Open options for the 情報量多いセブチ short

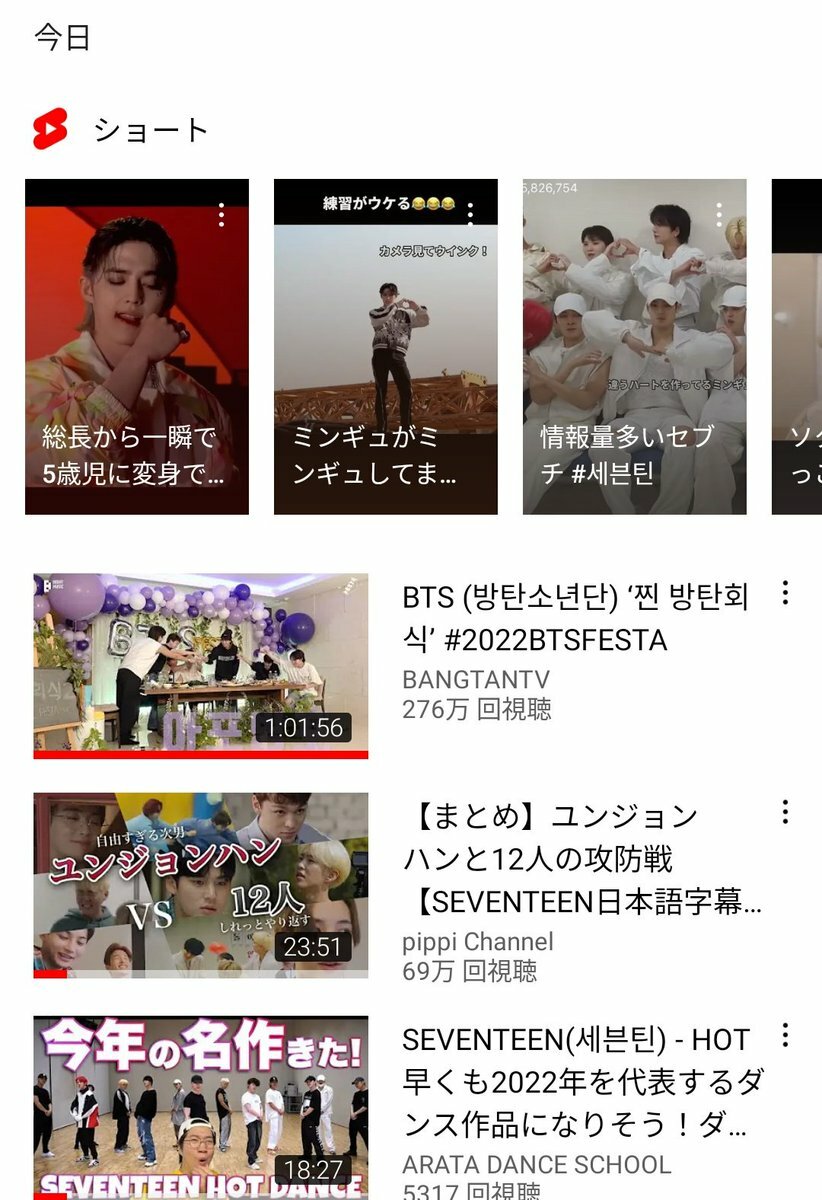(x=718, y=213)
